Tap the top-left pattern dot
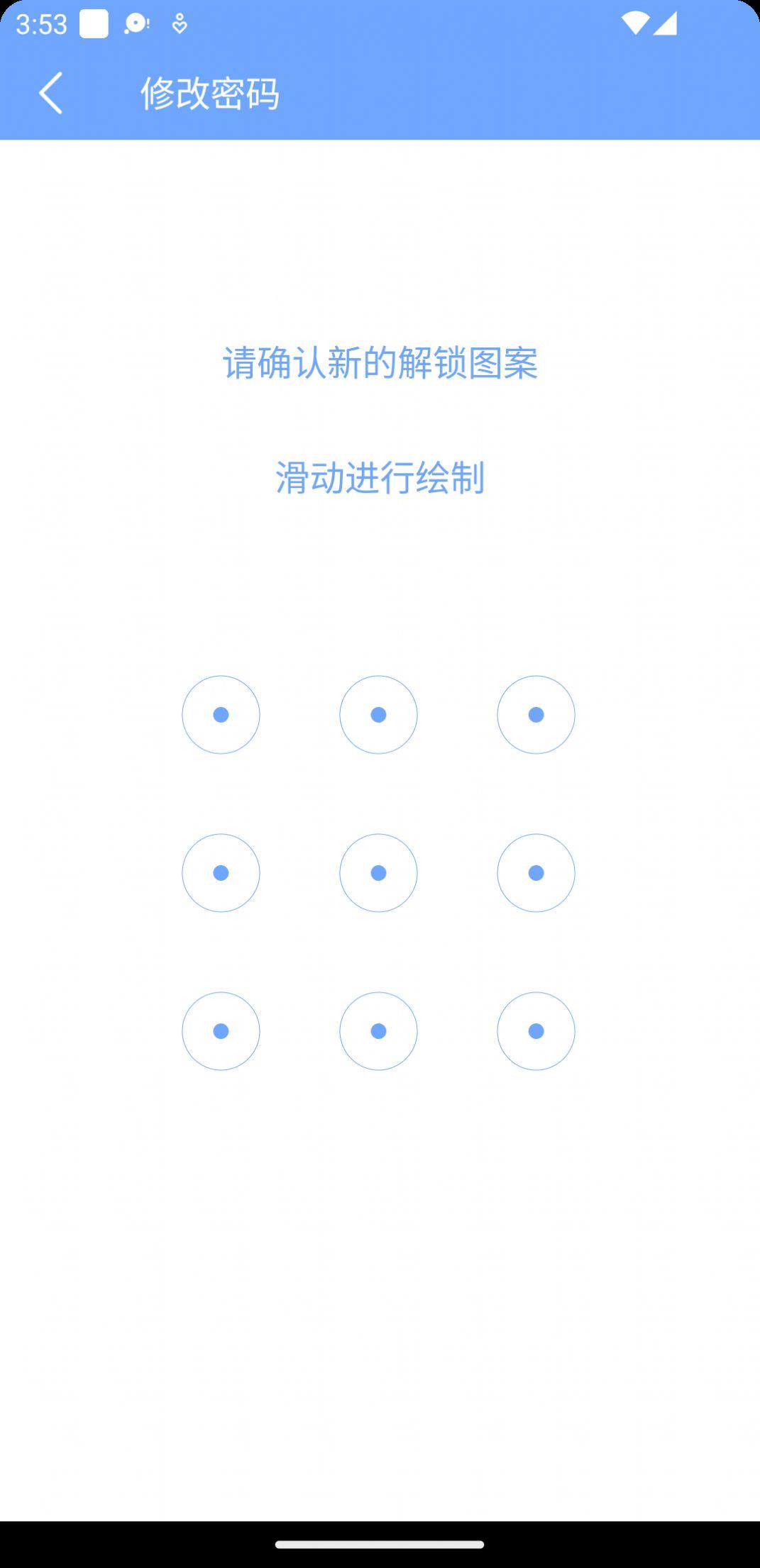The height and width of the screenshot is (1568, 760). pos(221,714)
